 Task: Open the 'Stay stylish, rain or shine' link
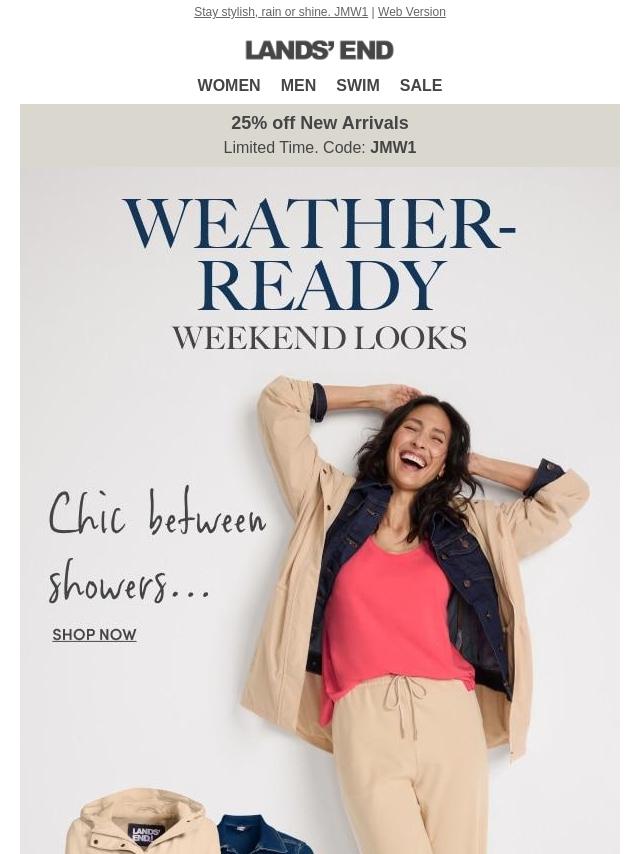pos(280,12)
